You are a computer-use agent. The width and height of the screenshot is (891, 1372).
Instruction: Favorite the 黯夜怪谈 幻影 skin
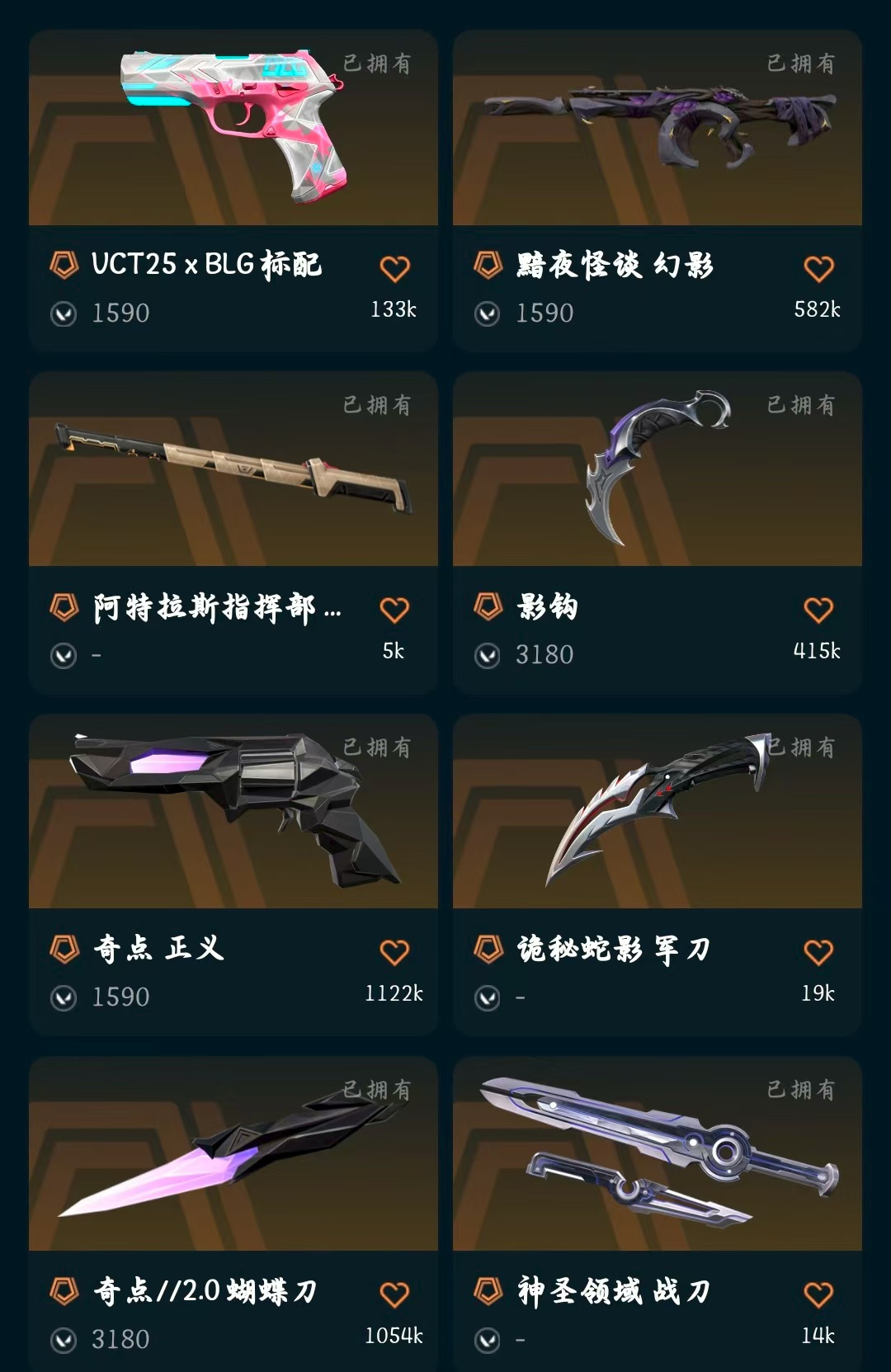click(818, 269)
